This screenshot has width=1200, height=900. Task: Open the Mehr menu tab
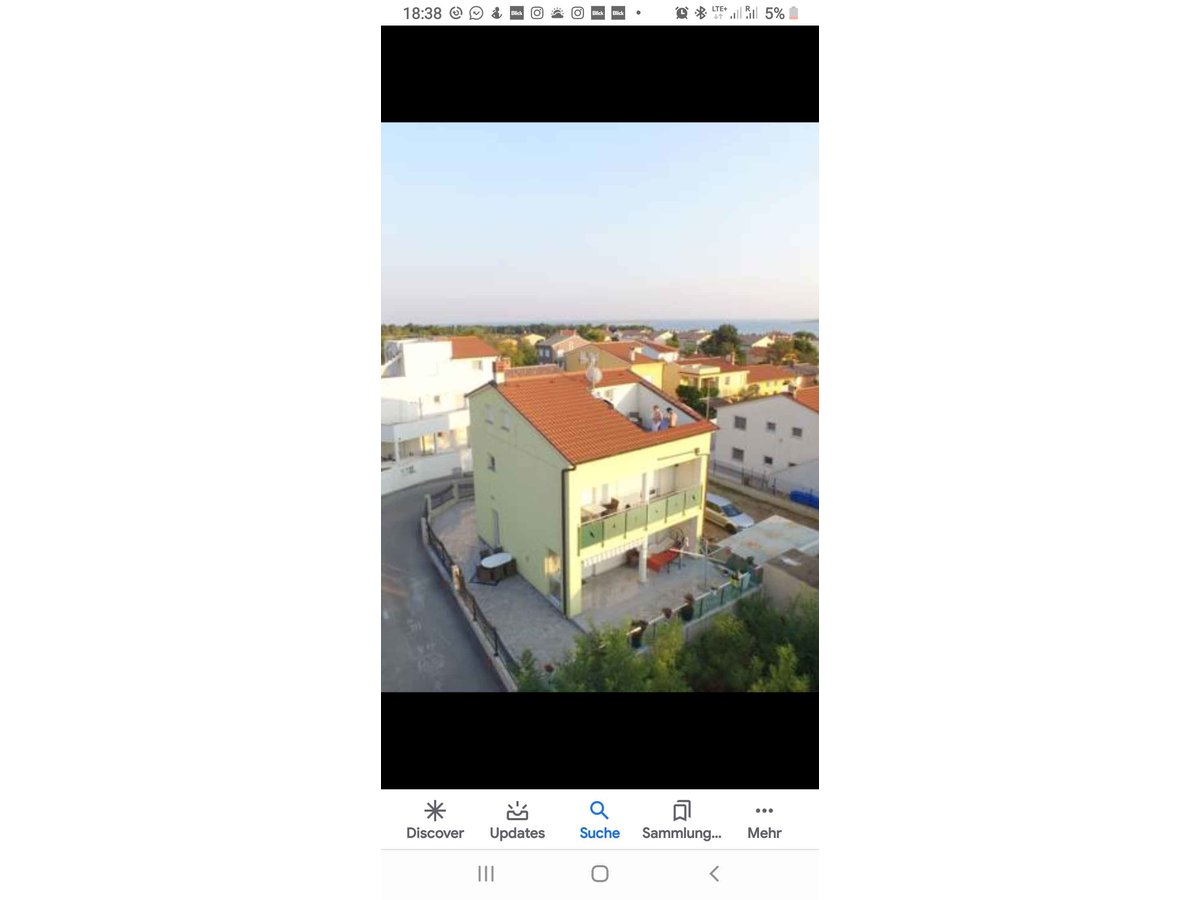point(764,820)
